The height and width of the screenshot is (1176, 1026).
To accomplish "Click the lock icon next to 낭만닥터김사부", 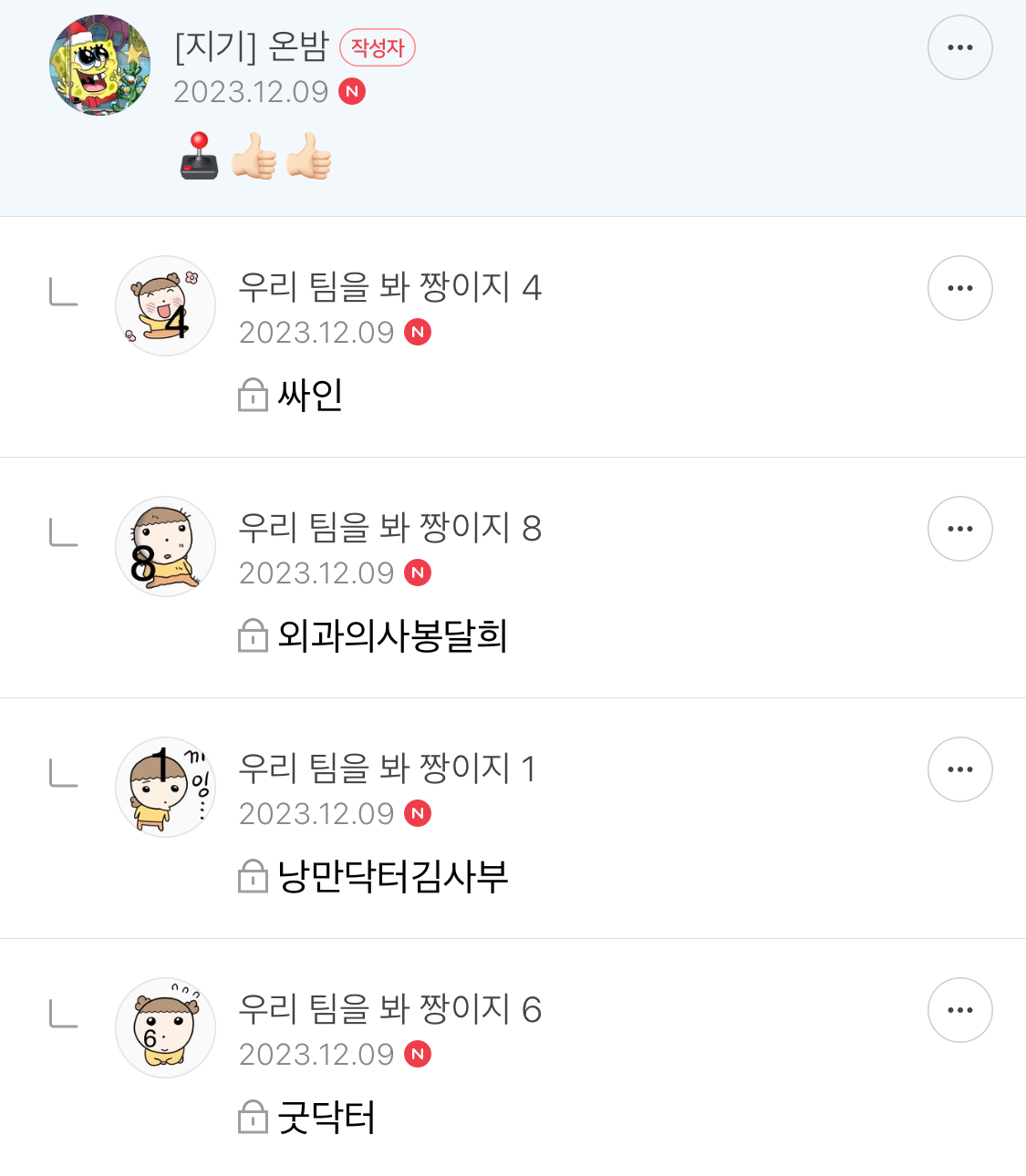I will pos(254,879).
